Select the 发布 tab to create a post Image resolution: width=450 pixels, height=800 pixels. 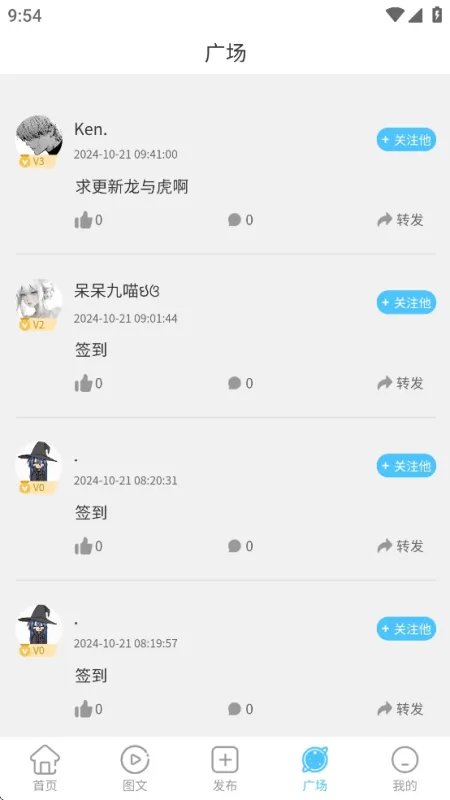click(x=225, y=768)
